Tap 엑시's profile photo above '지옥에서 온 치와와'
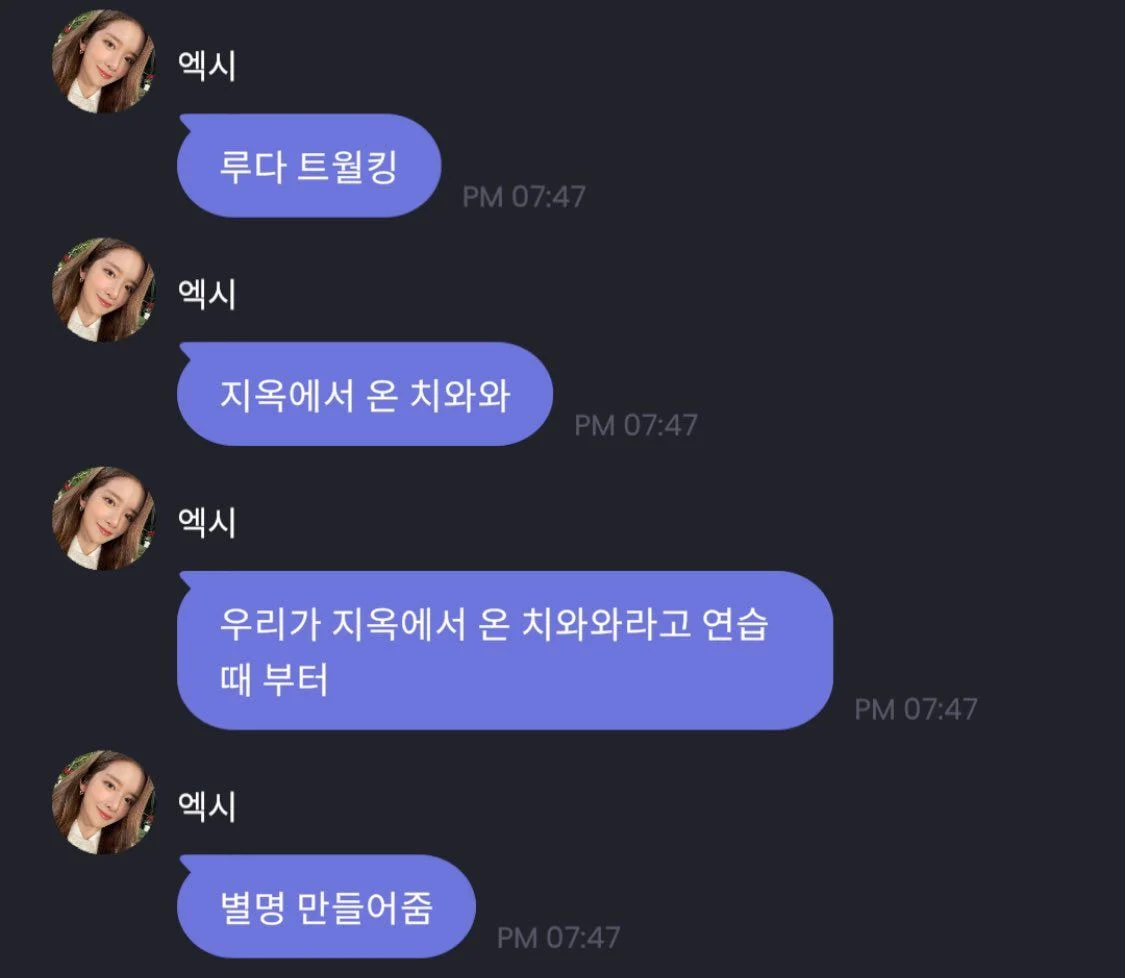The width and height of the screenshot is (1127, 978). click(x=104, y=290)
